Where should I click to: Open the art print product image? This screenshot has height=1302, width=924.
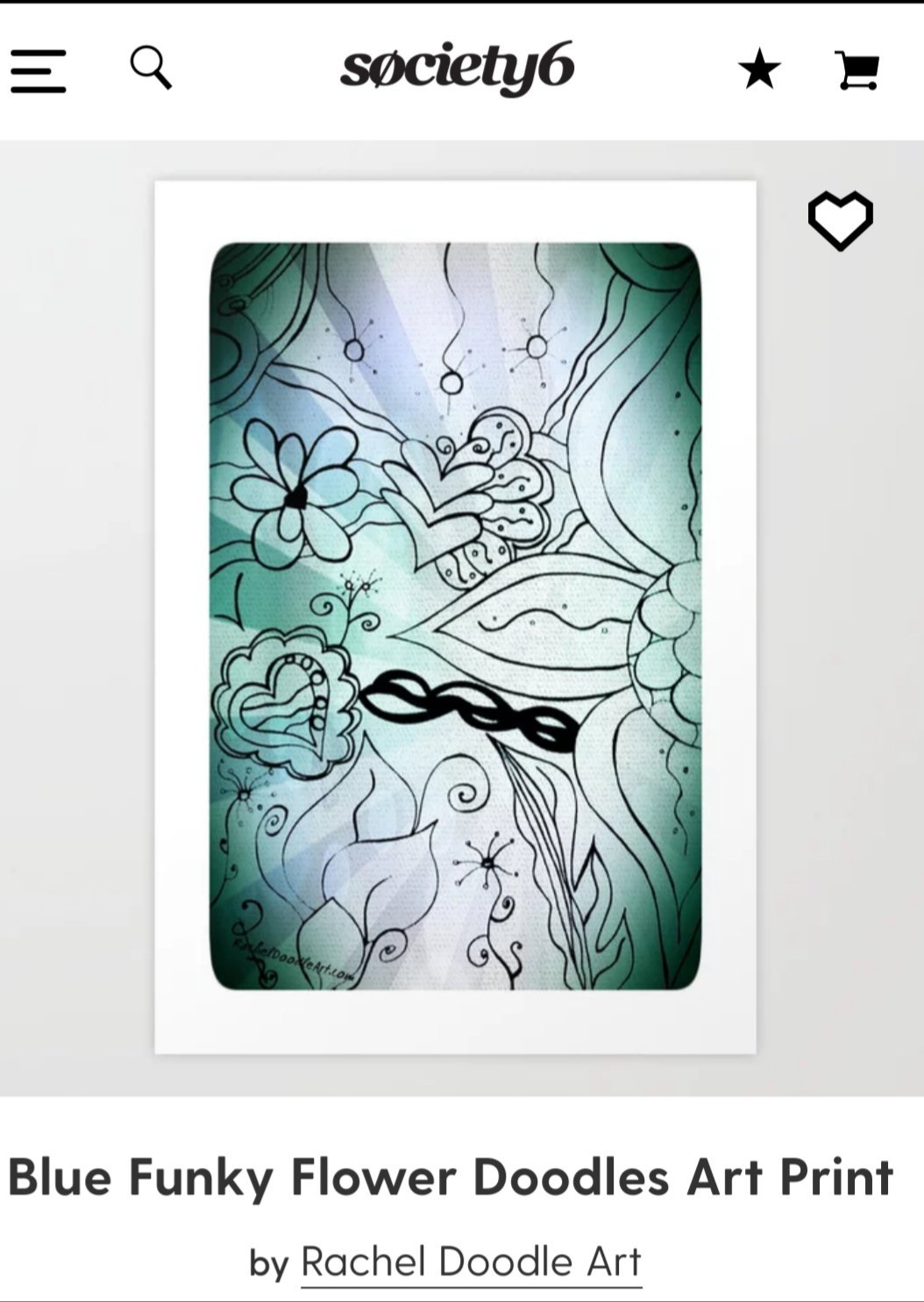455,616
